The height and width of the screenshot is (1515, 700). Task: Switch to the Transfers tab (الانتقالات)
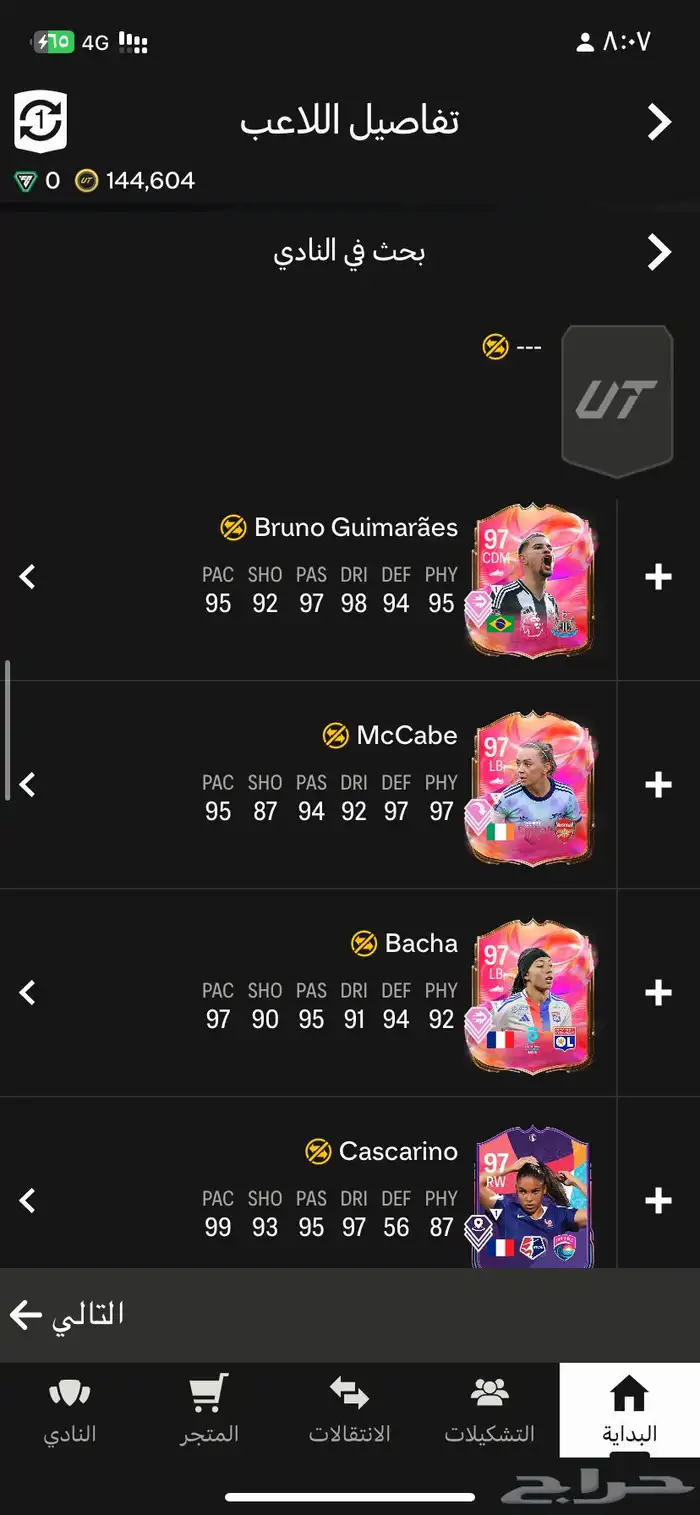tap(349, 1409)
